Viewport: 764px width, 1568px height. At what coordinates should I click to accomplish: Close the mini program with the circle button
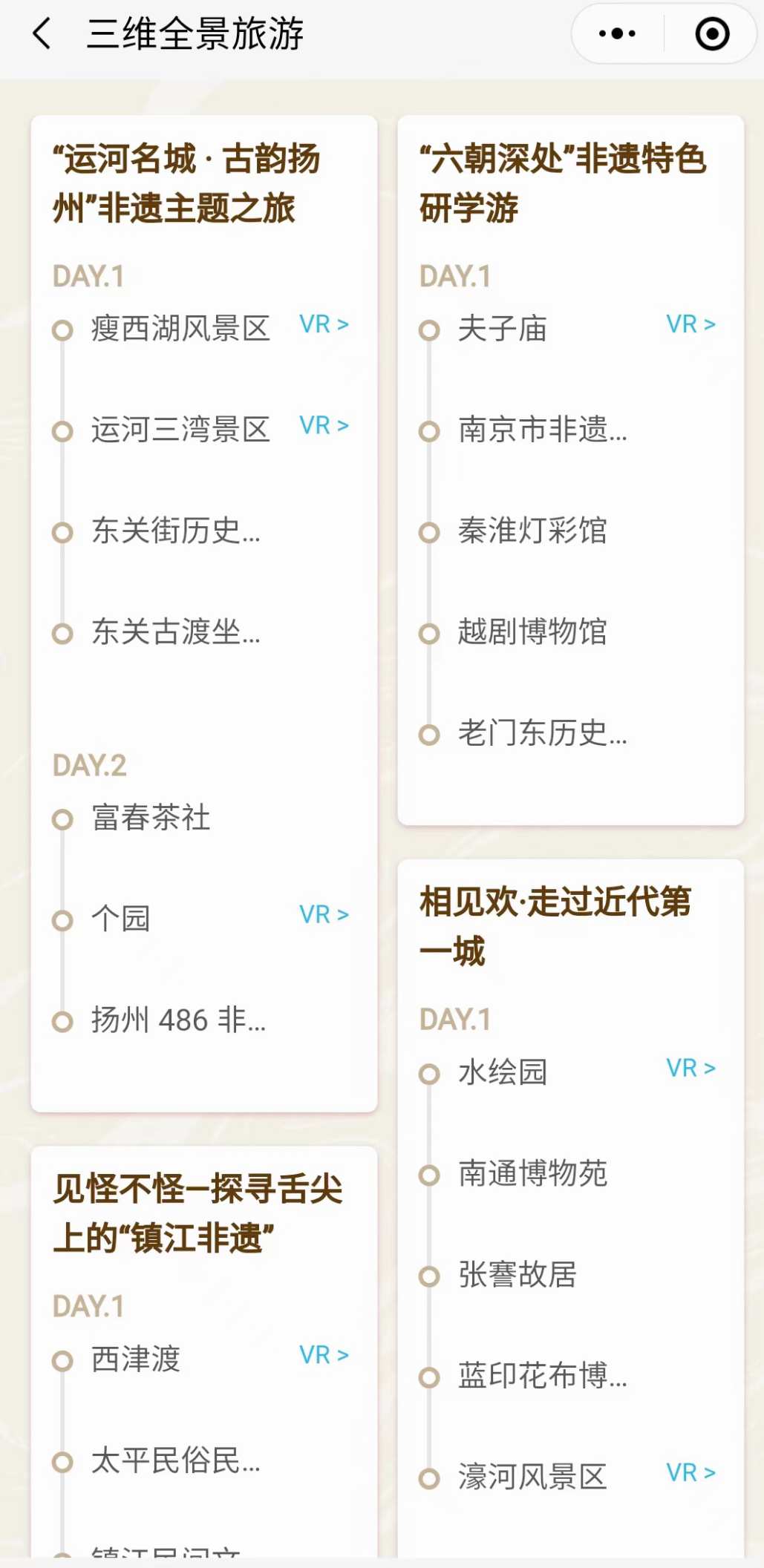pos(712,34)
